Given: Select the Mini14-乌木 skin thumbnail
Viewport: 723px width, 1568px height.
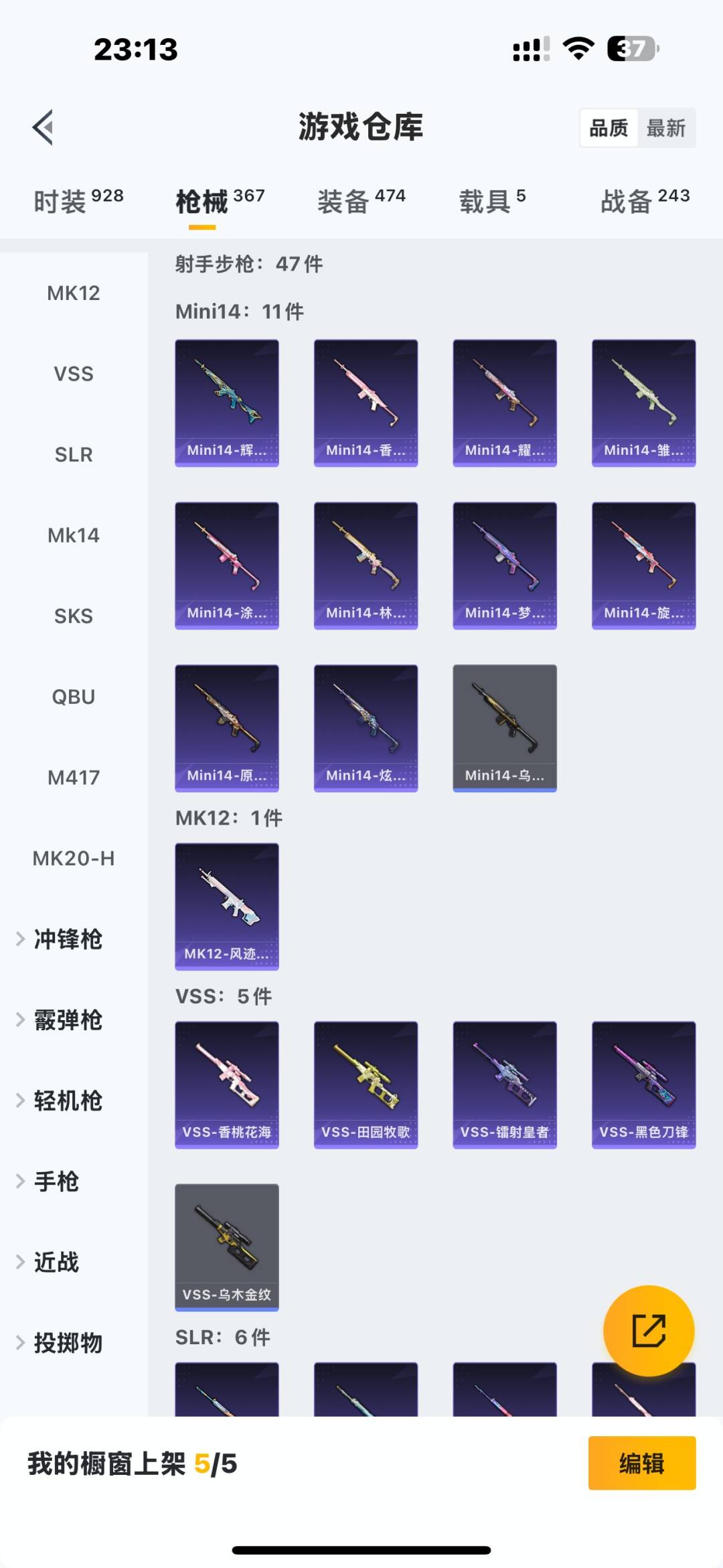Looking at the screenshot, I should (x=504, y=727).
